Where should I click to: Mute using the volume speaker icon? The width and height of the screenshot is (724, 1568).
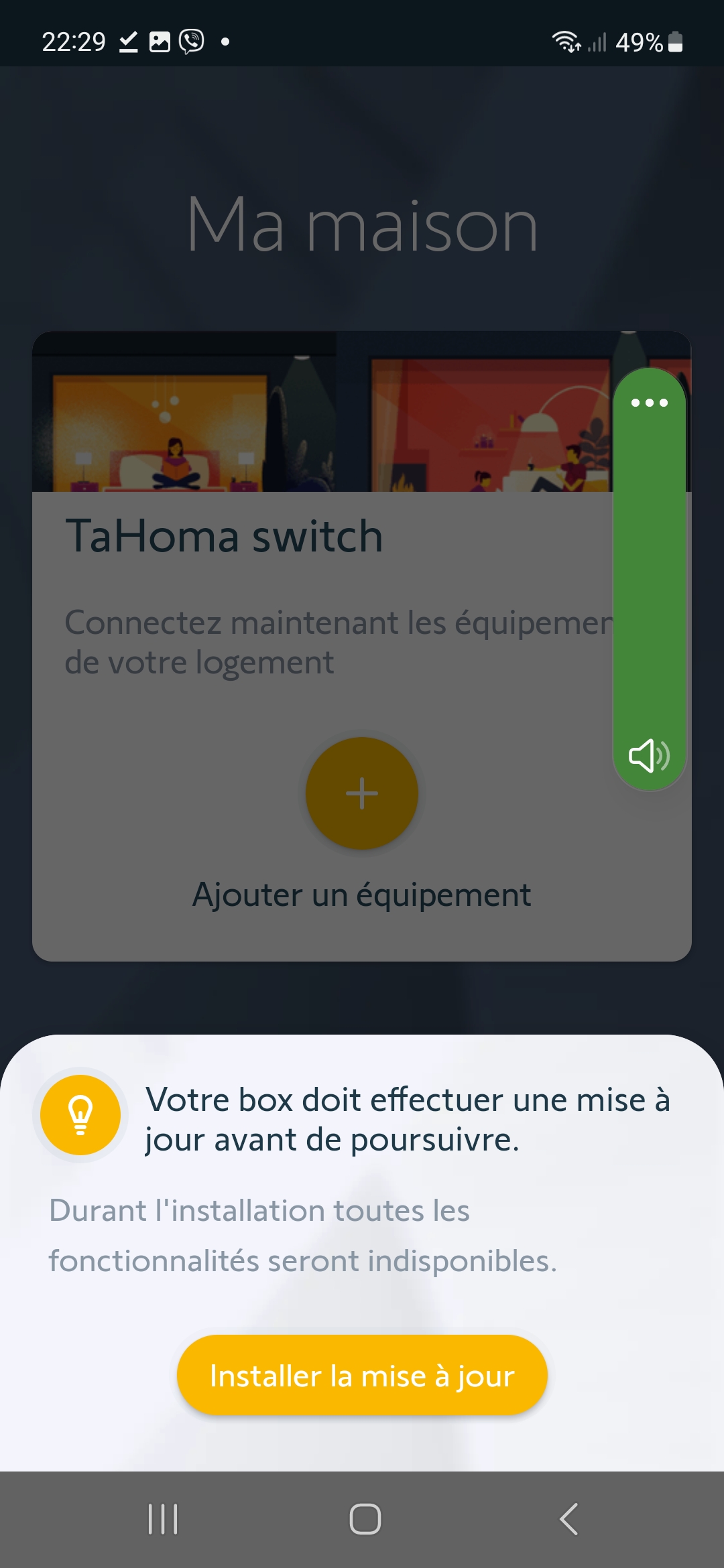point(649,756)
